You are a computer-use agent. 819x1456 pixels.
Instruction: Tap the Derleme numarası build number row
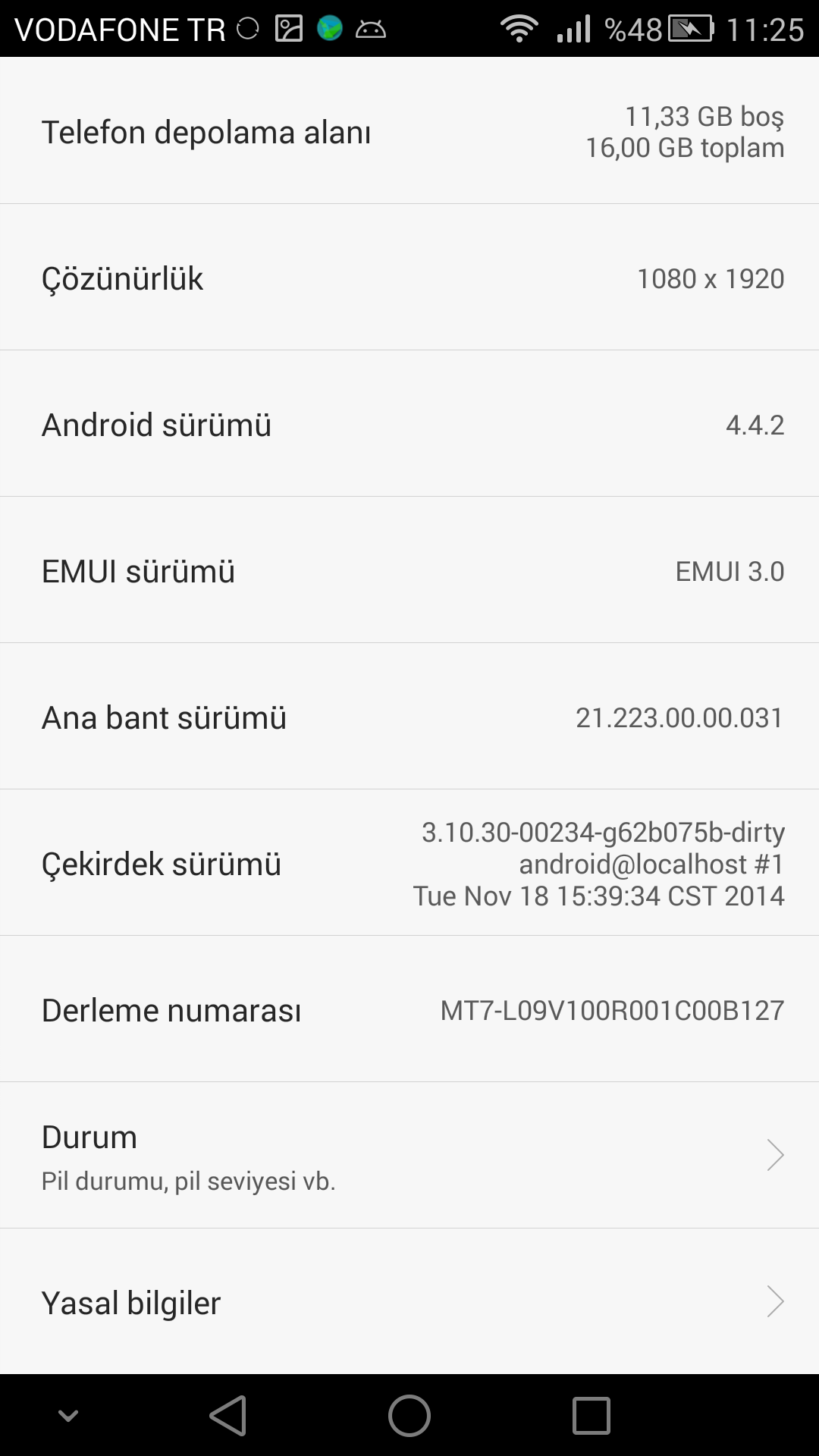409,1009
